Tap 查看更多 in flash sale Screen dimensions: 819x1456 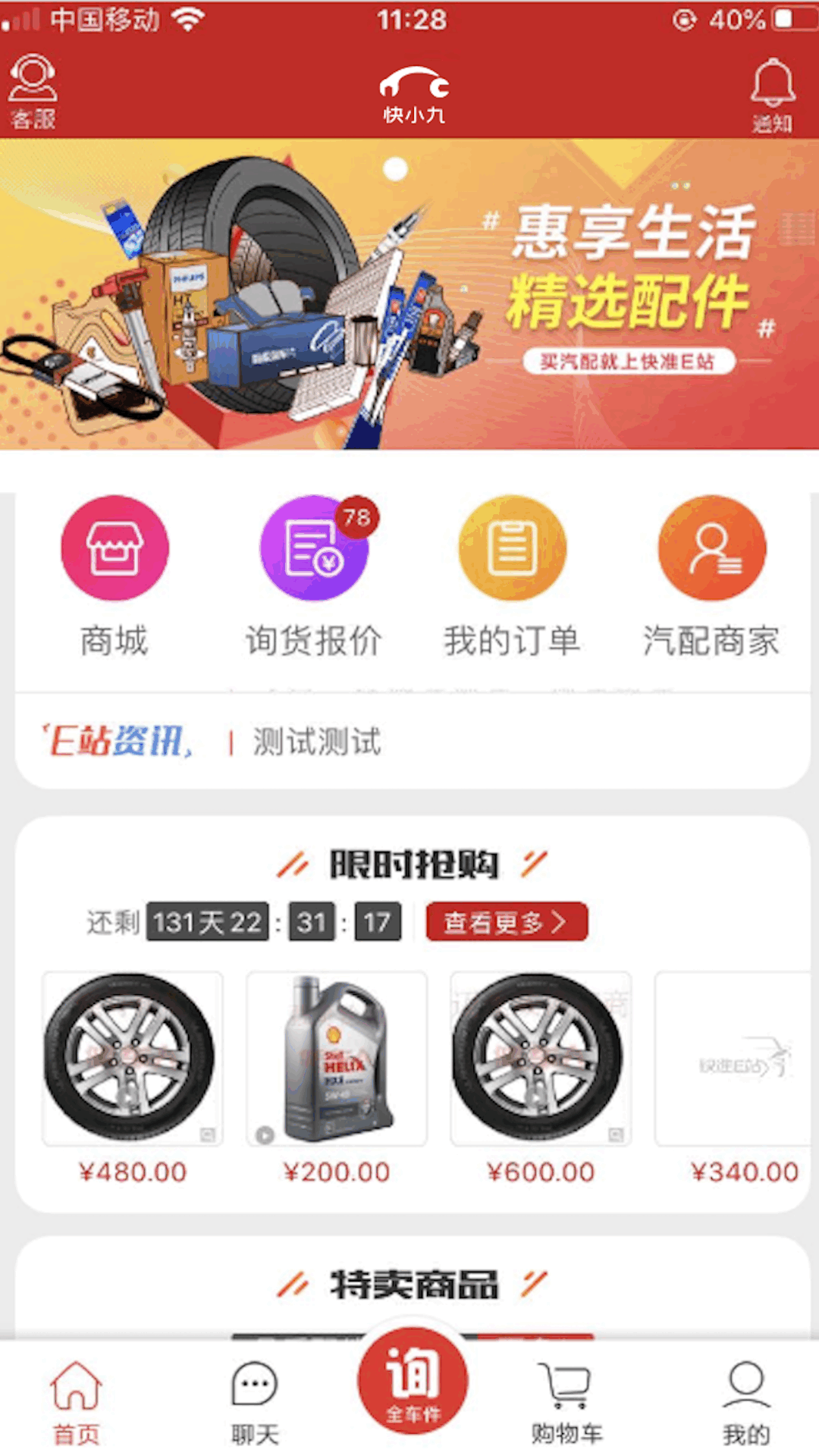[506, 921]
